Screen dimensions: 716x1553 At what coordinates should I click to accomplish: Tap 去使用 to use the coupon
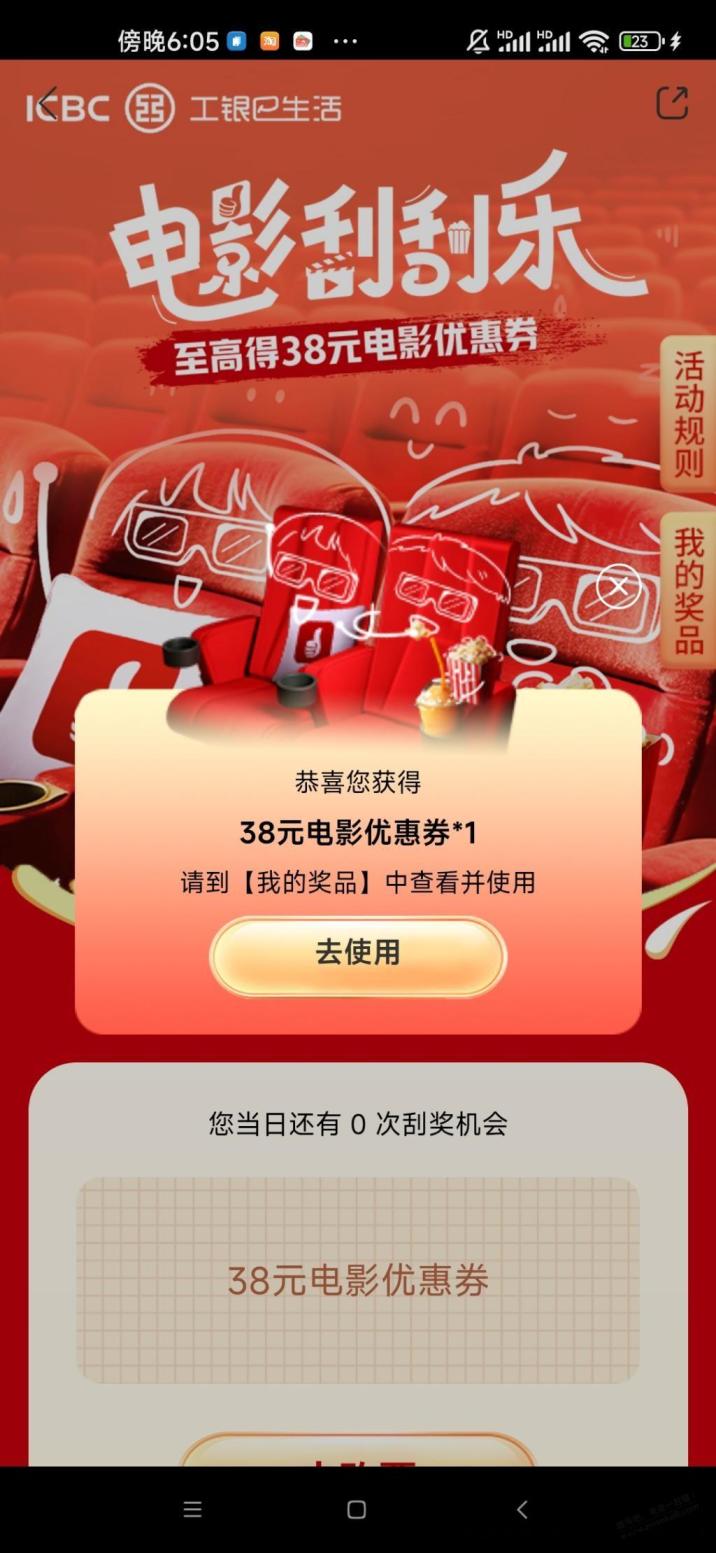pos(358,955)
